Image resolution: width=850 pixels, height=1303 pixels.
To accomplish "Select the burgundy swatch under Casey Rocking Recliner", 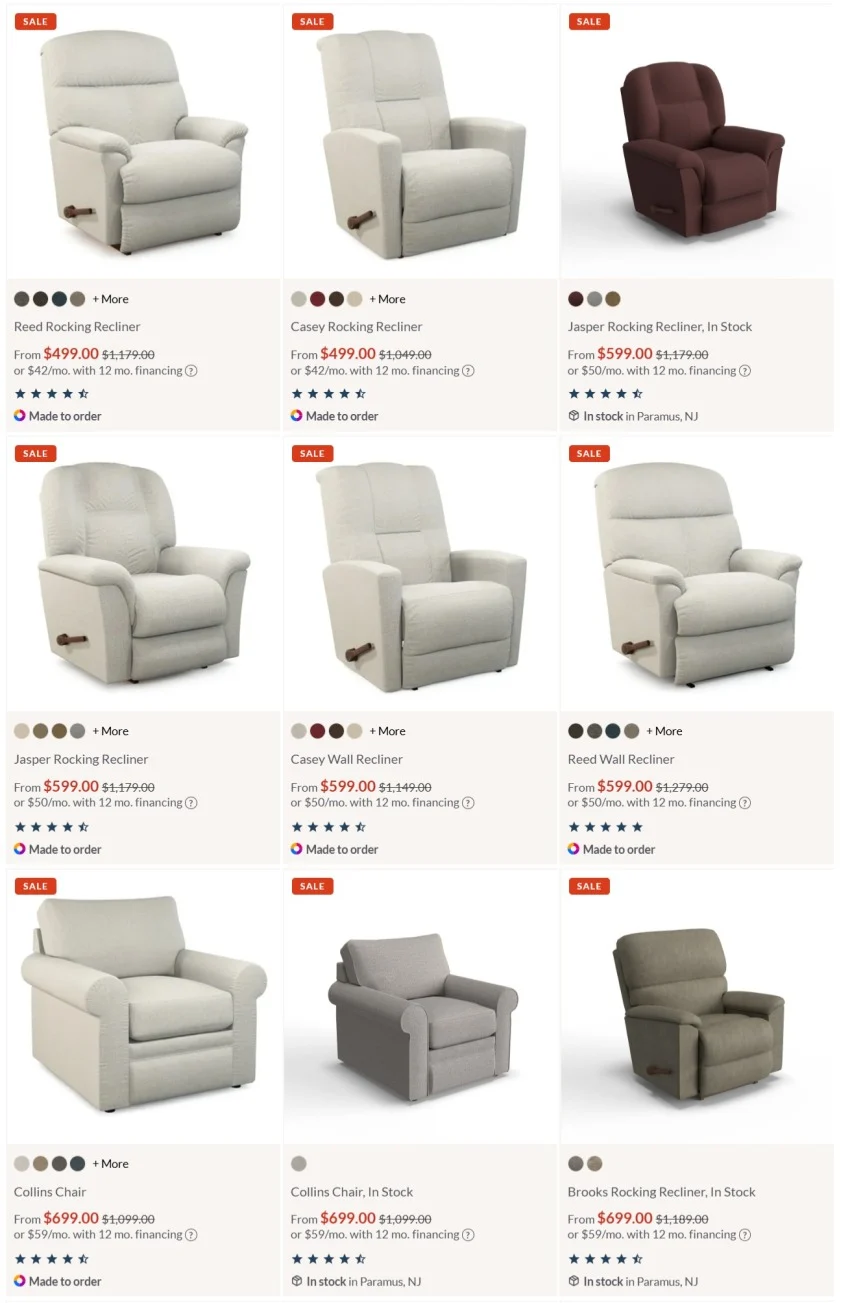I will (317, 299).
